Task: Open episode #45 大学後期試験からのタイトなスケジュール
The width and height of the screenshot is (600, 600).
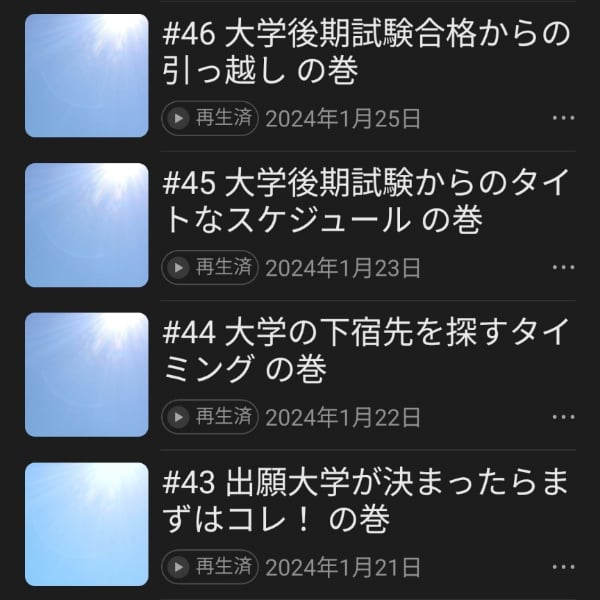Action: [x=365, y=201]
